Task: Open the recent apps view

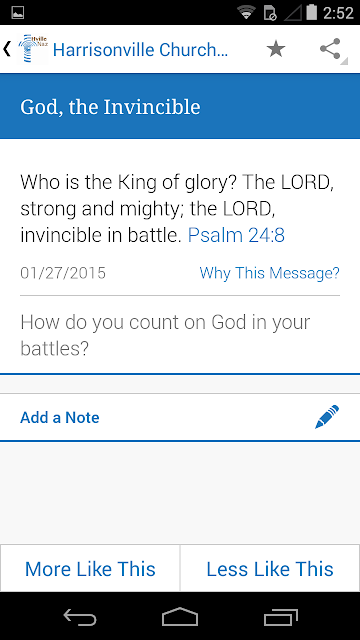Action: click(x=280, y=616)
